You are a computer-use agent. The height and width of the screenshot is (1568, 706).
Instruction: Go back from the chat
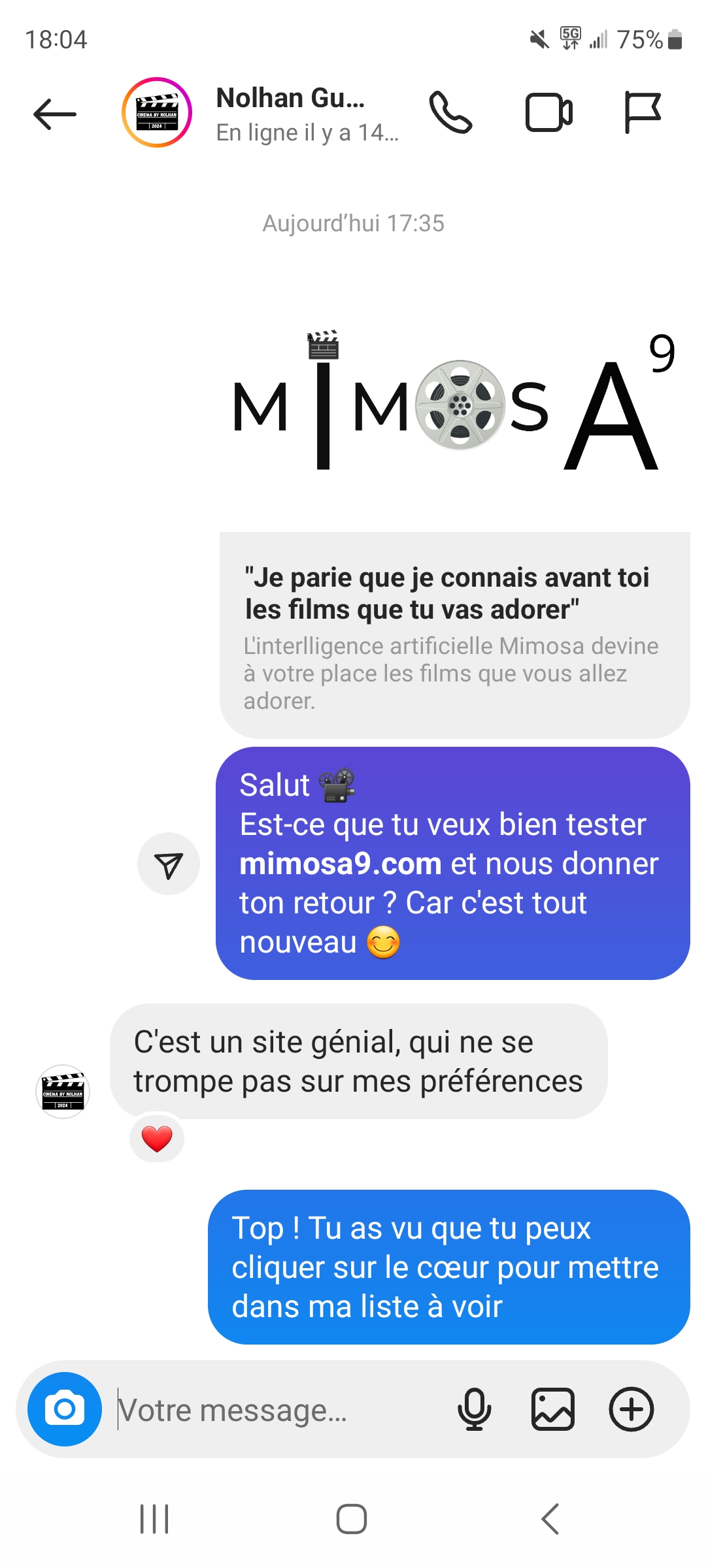click(55, 114)
